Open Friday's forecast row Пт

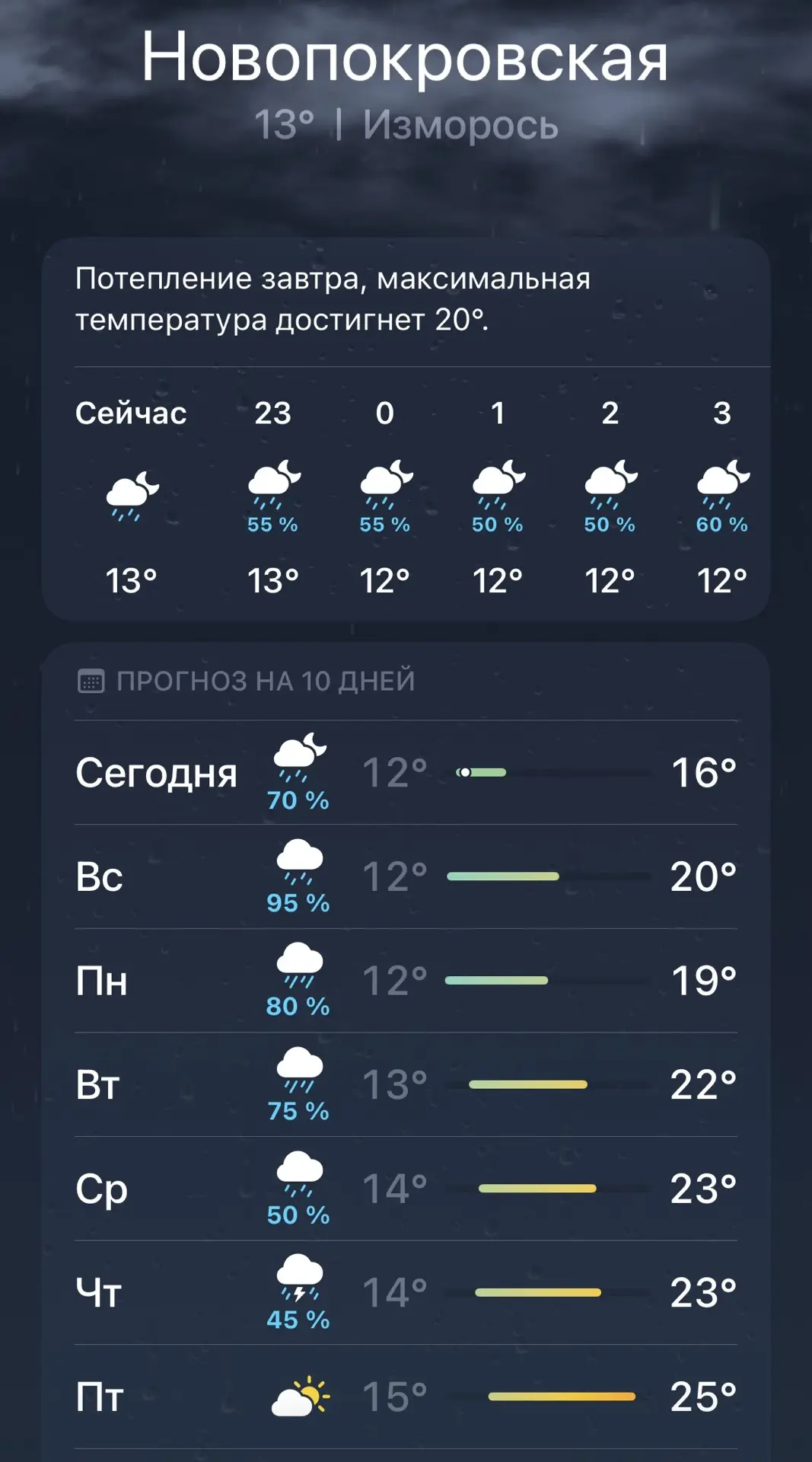406,1397
